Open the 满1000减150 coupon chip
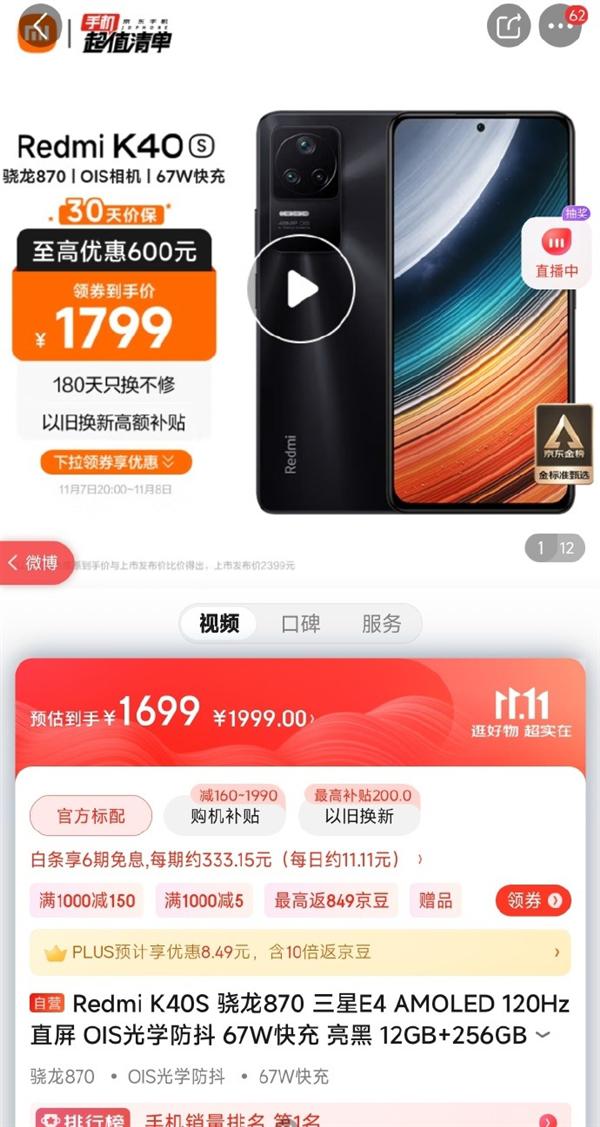The width and height of the screenshot is (600, 1127). [87, 900]
